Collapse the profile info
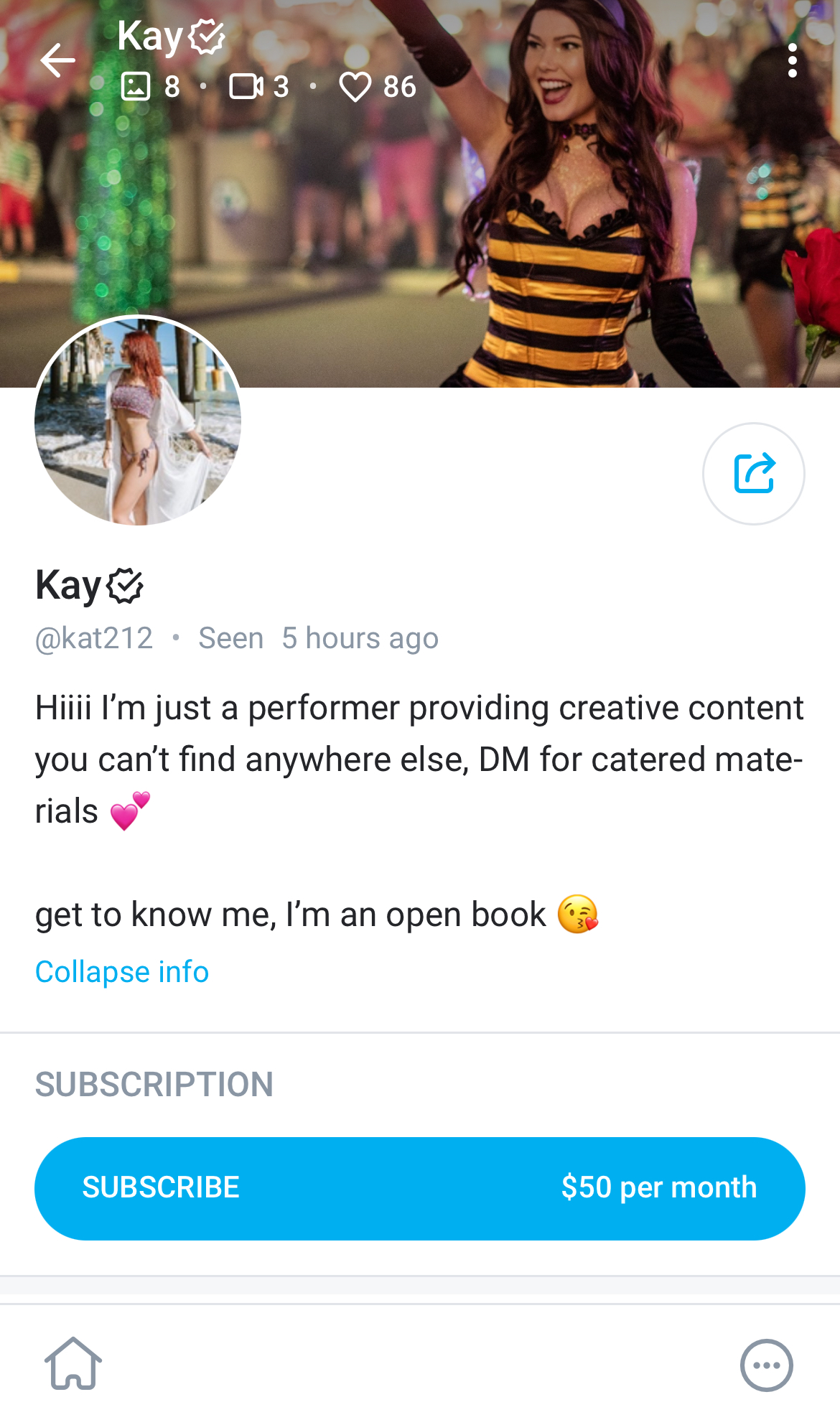 point(122,972)
